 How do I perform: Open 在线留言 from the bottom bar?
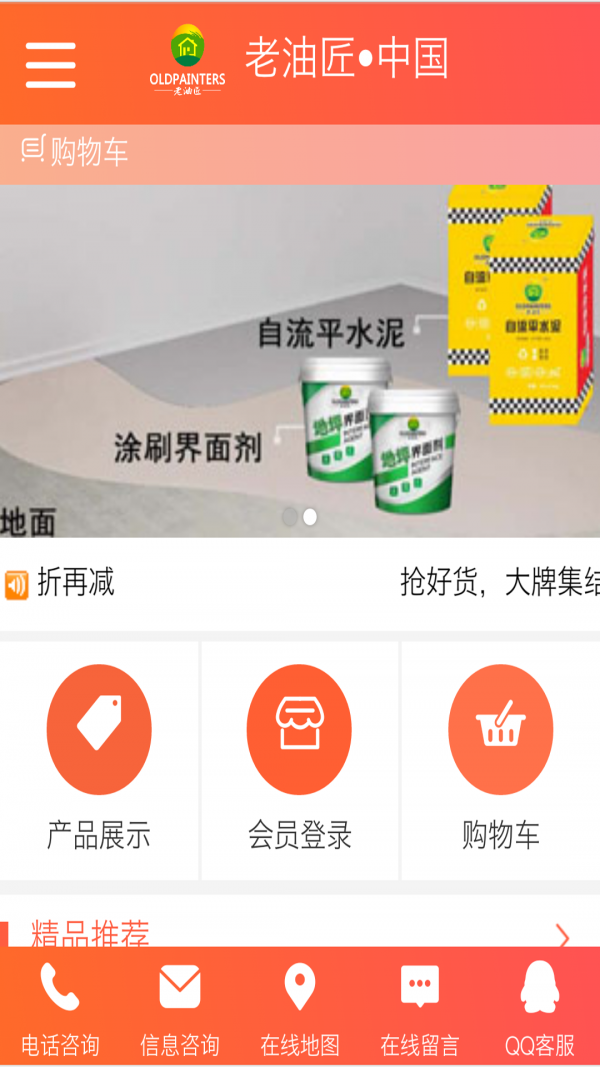[420, 1008]
